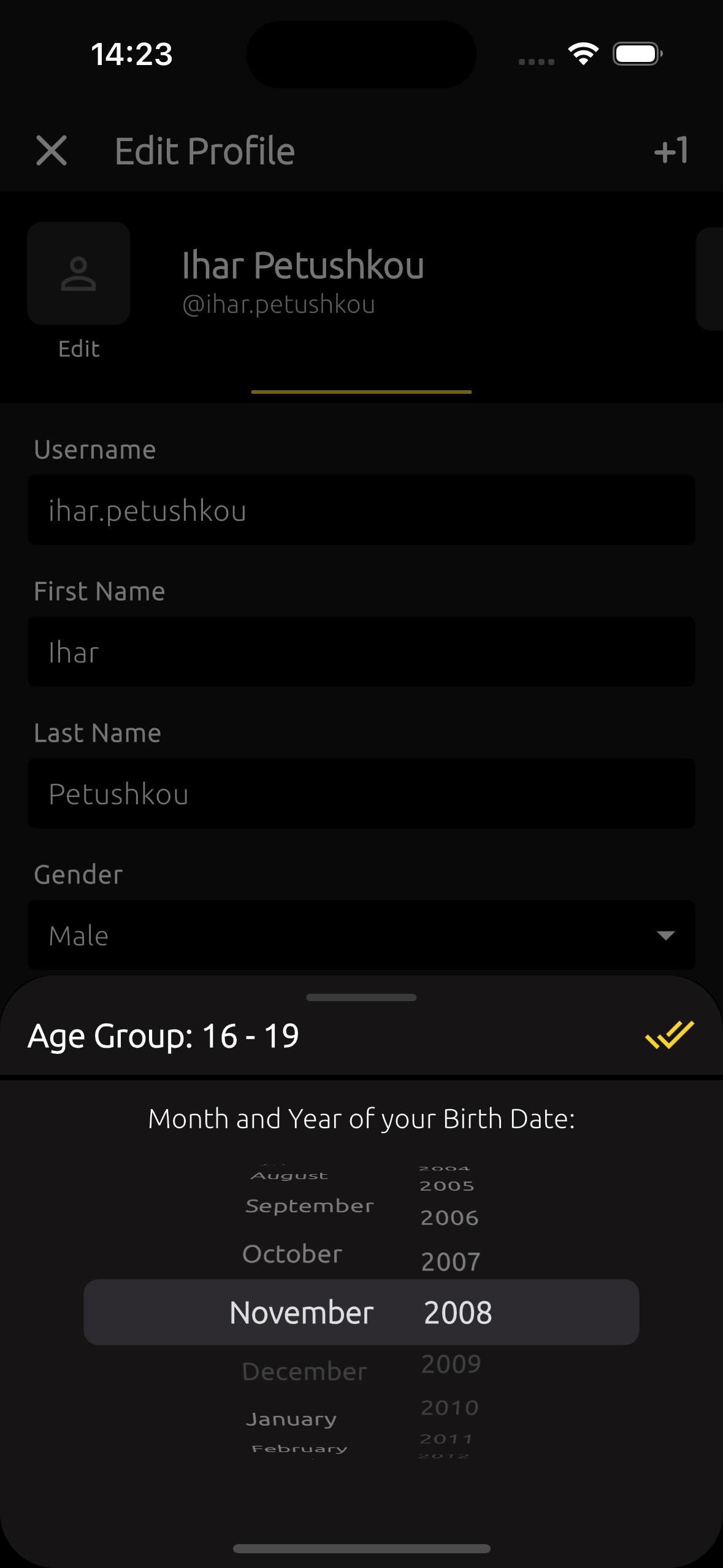Screen dimensions: 723x1568
Task: Edit the profile avatar picture
Action: pyautogui.click(x=78, y=274)
